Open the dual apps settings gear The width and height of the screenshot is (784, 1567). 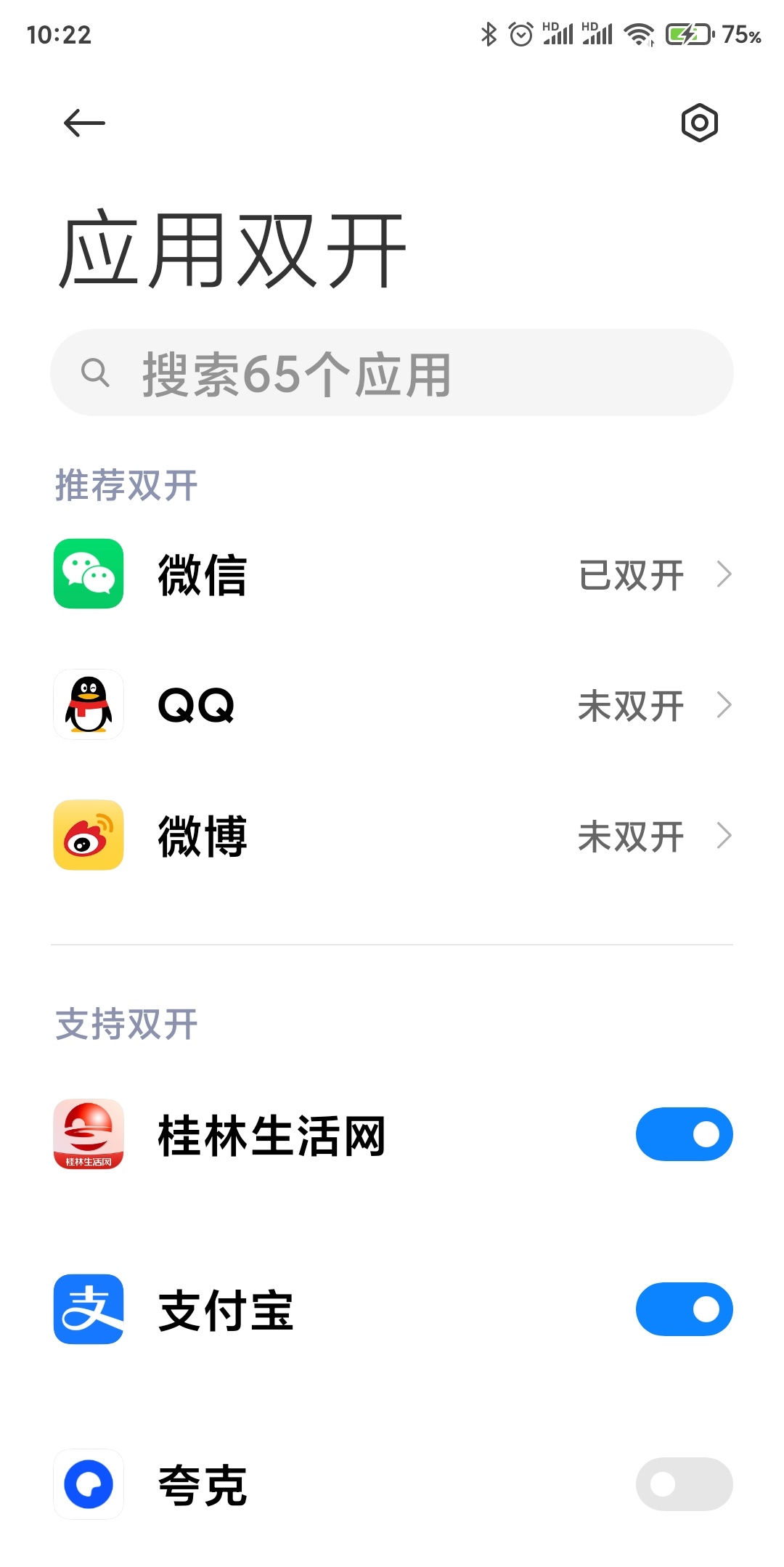coord(699,123)
